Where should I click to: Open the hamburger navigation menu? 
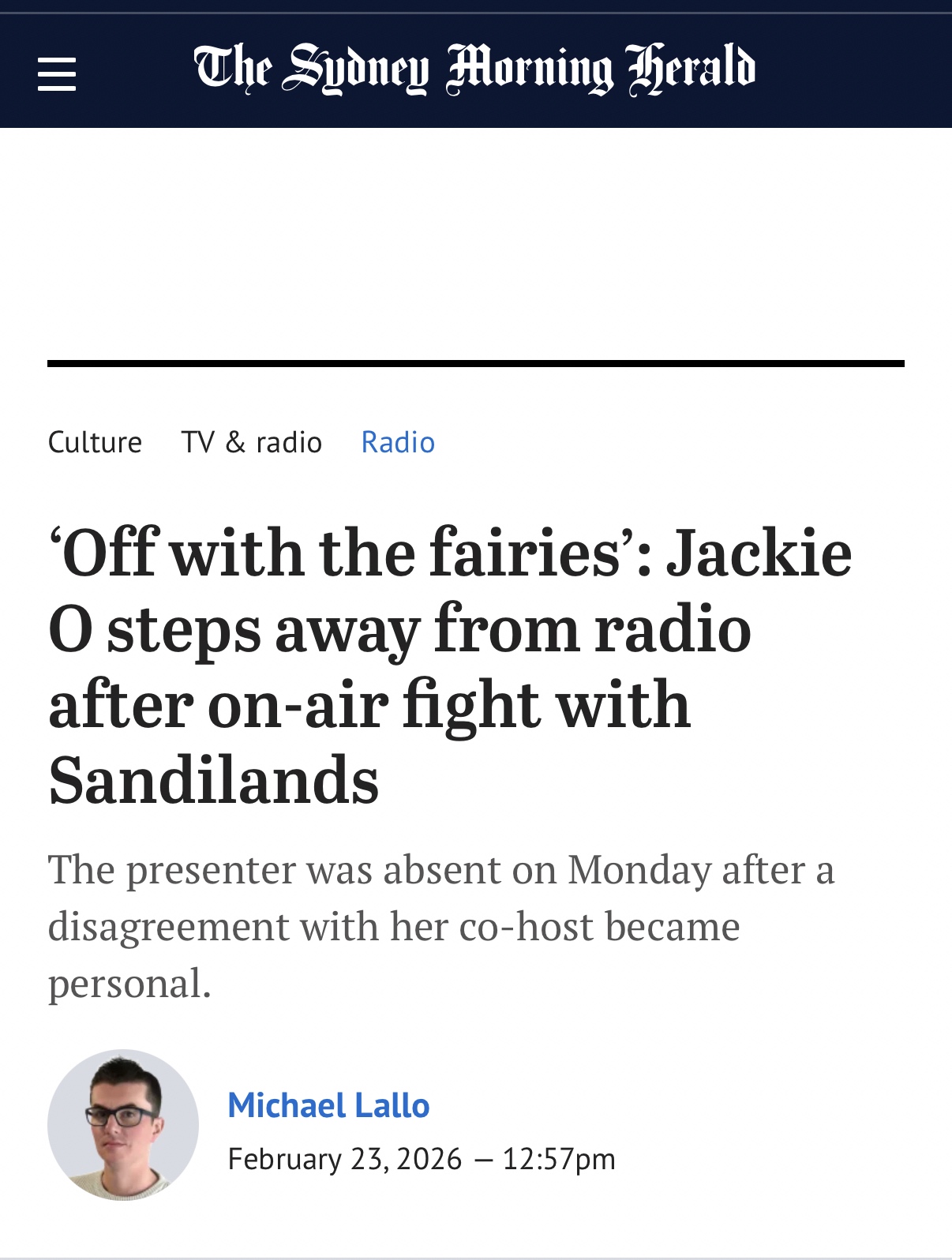click(57, 73)
